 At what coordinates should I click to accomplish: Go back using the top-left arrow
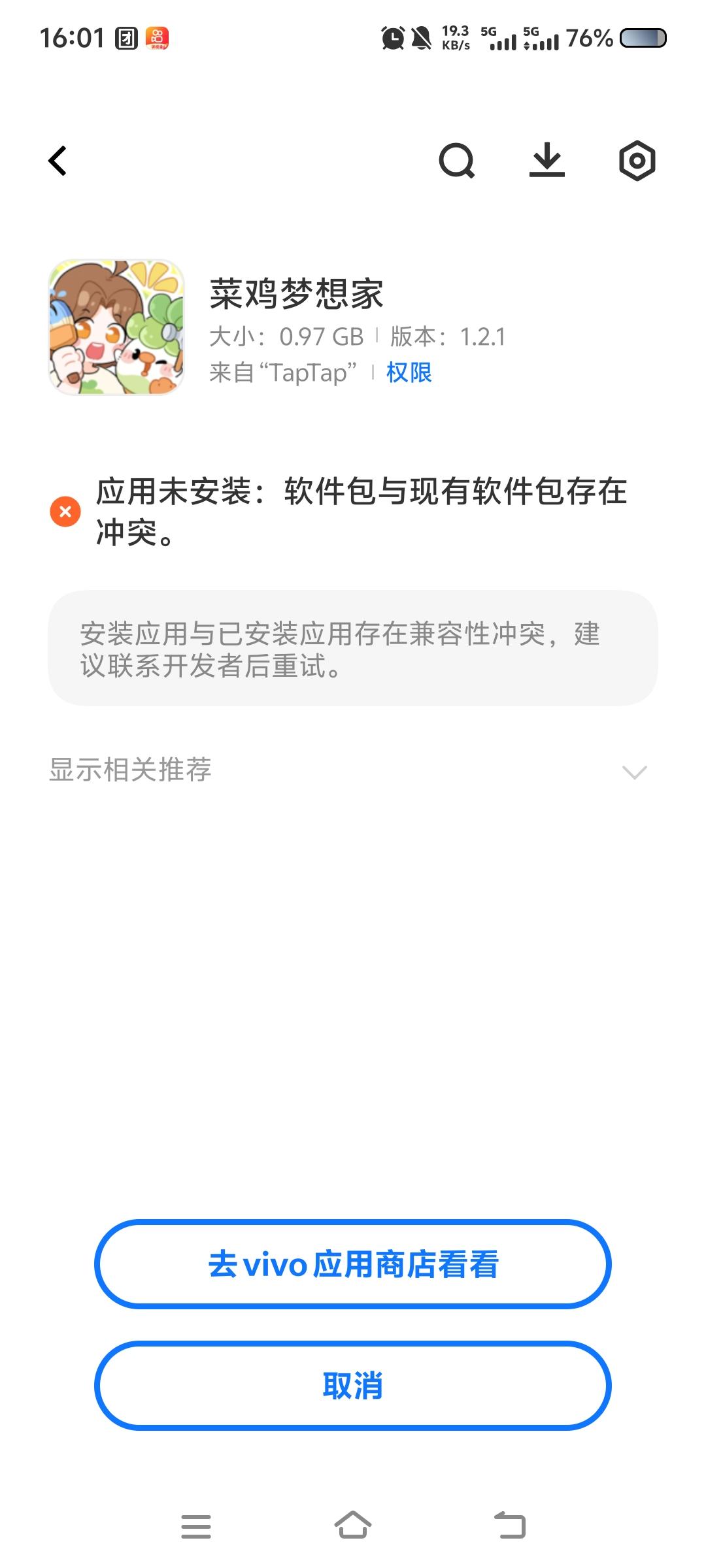[x=58, y=161]
